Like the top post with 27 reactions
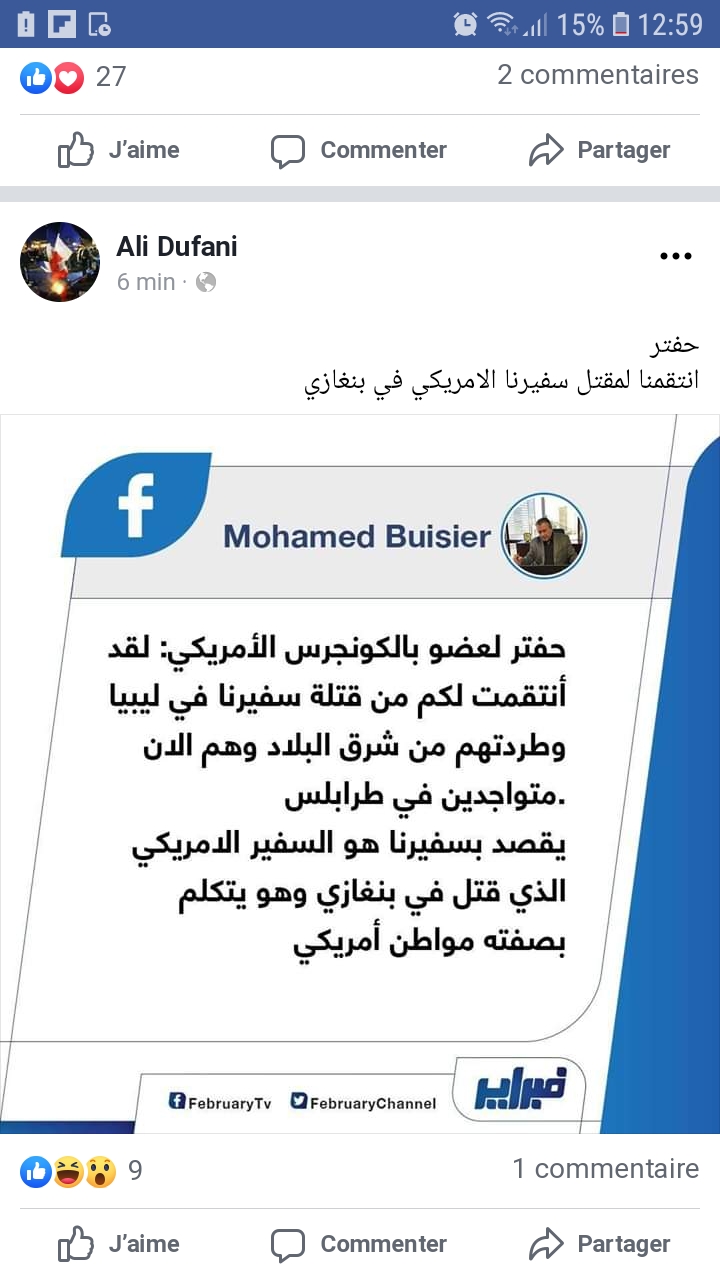Screen dimensions: 720x1280 (119, 151)
